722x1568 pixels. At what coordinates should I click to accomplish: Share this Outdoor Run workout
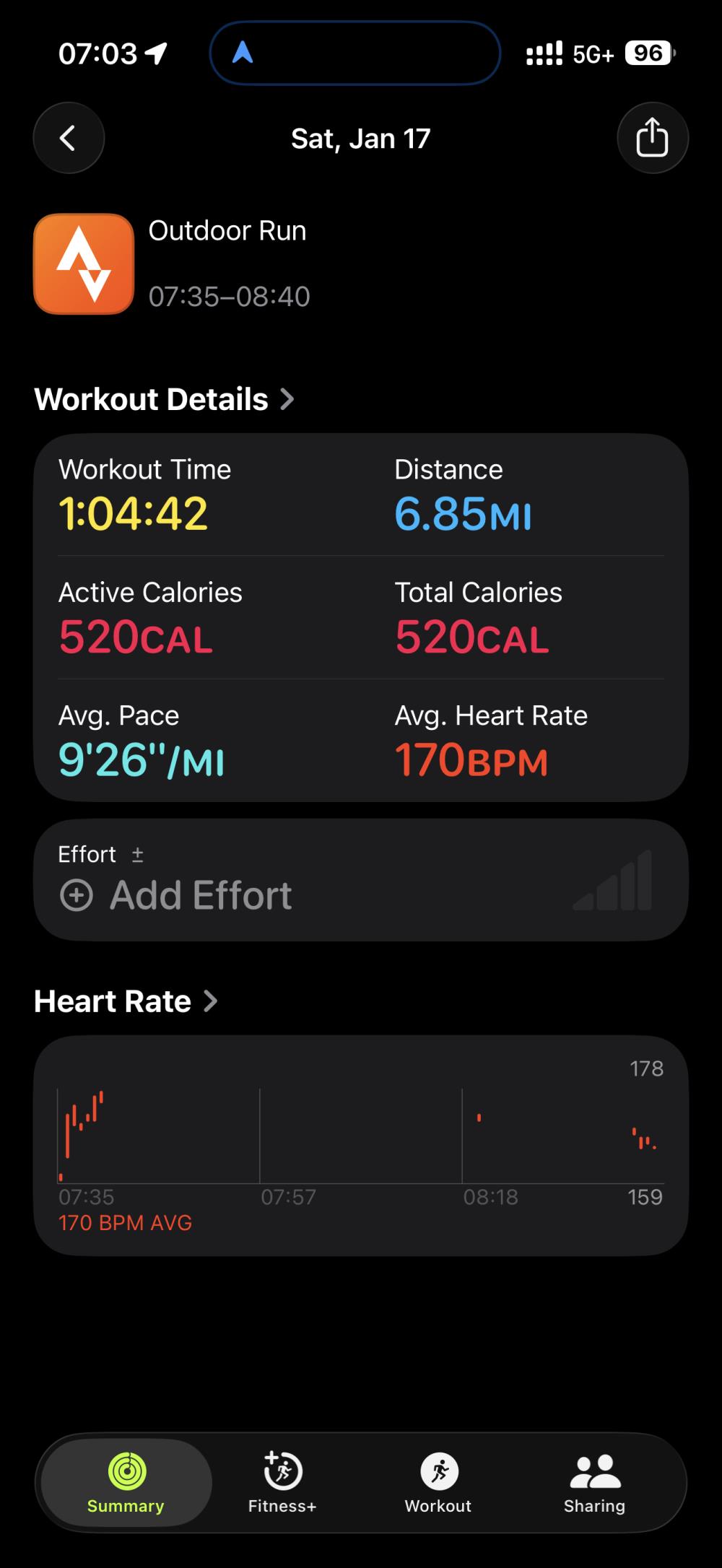coord(652,138)
